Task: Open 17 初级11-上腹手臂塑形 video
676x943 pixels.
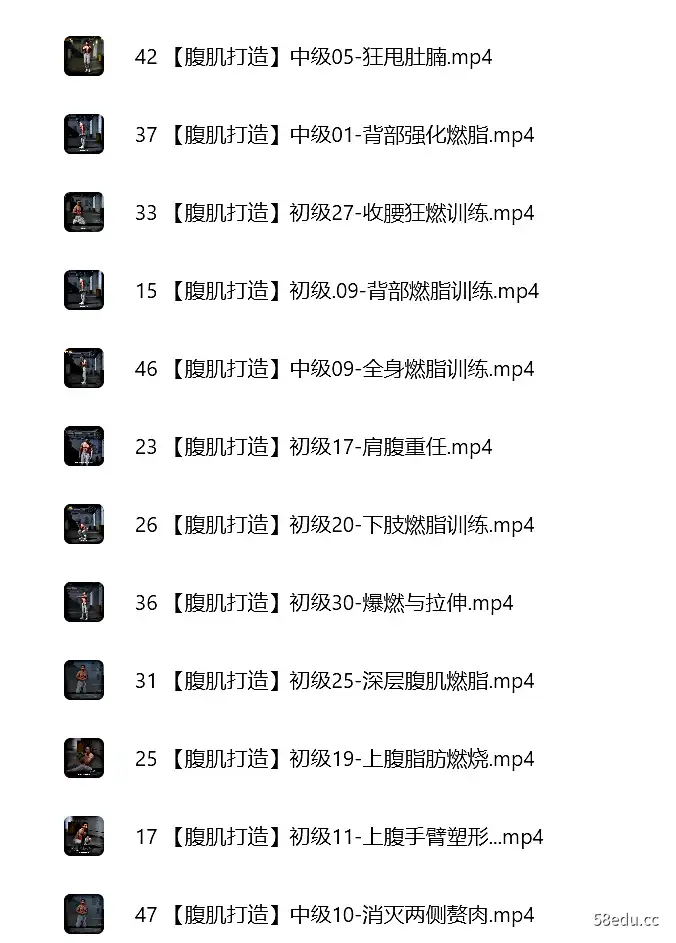Action: coord(339,837)
